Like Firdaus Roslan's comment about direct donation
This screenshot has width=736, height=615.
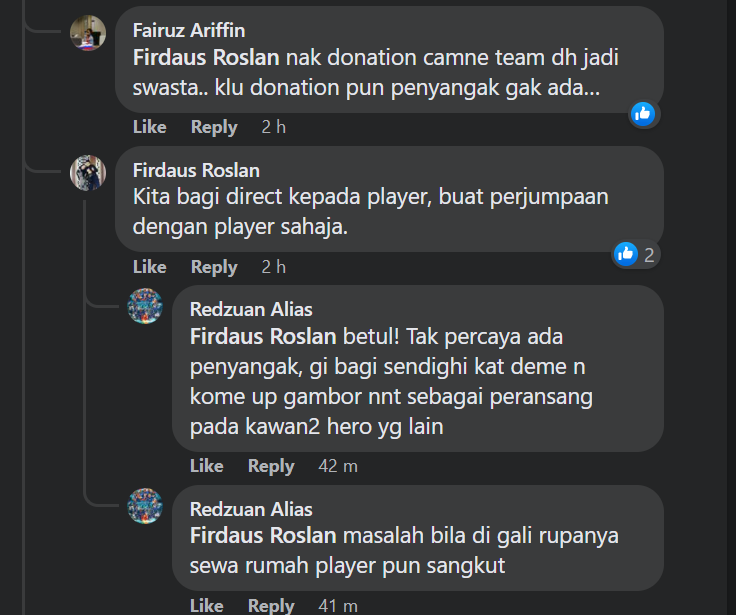pyautogui.click(x=149, y=267)
